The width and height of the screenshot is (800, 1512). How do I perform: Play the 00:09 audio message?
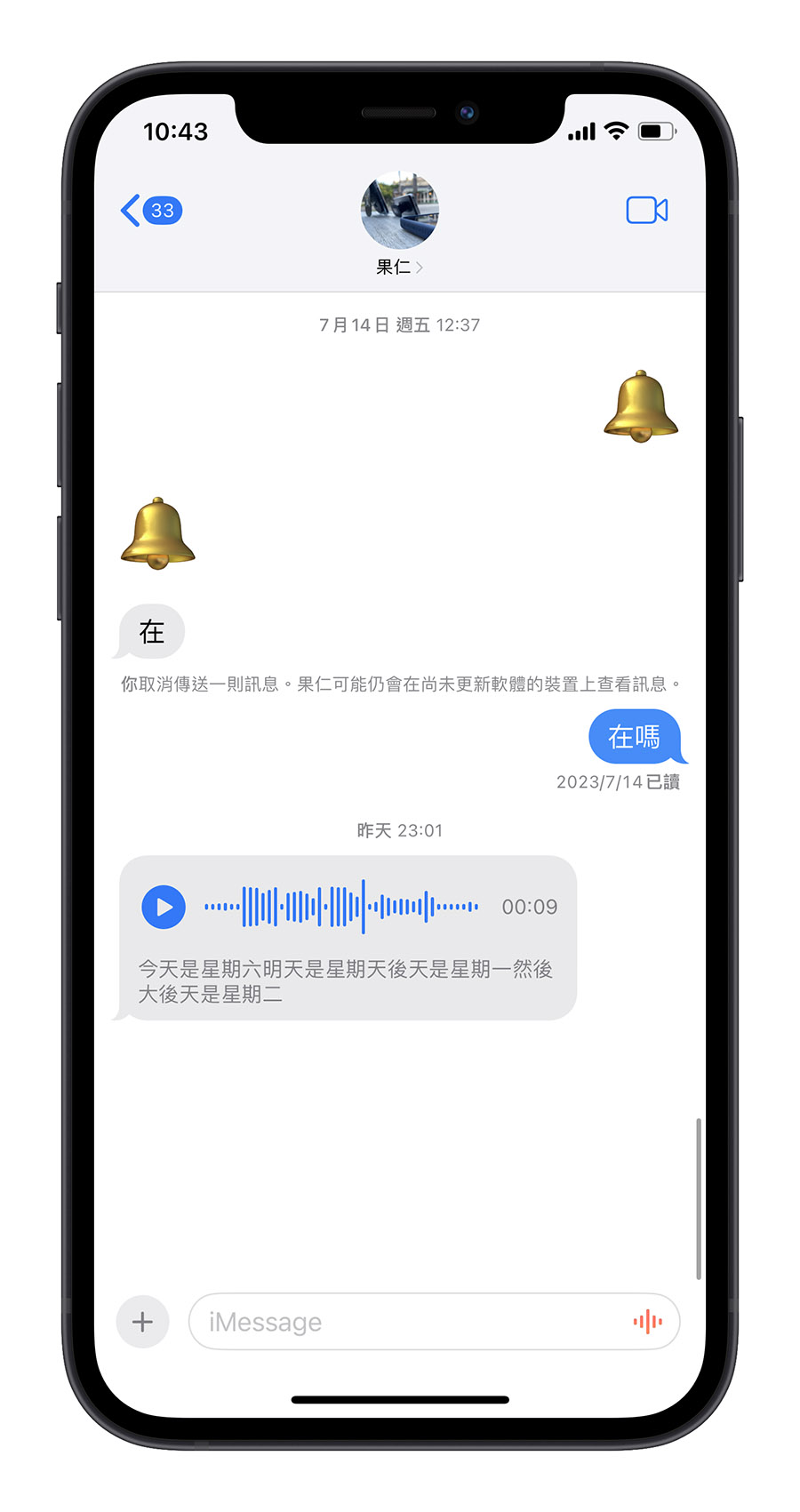(x=164, y=907)
